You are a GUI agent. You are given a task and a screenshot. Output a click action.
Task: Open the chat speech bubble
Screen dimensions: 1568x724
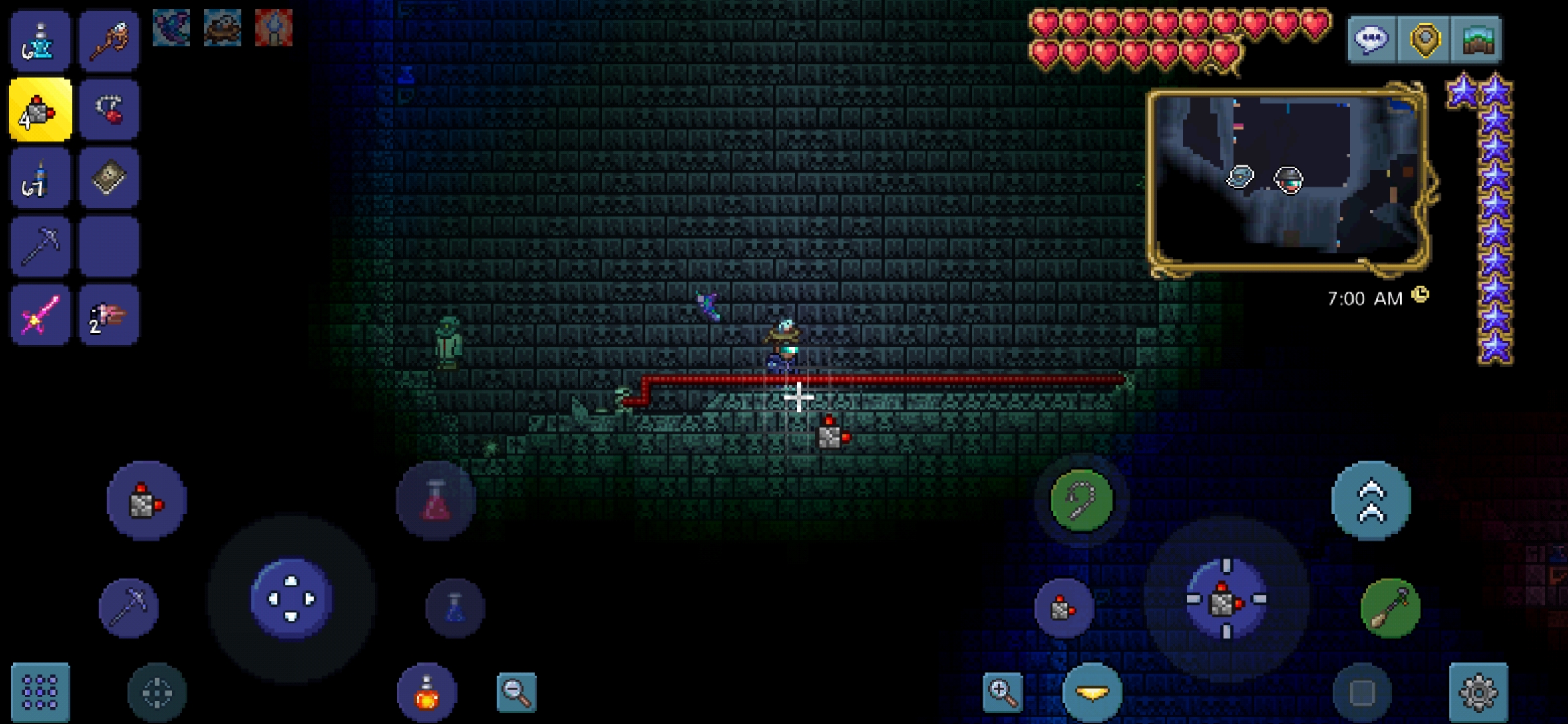pyautogui.click(x=1372, y=39)
